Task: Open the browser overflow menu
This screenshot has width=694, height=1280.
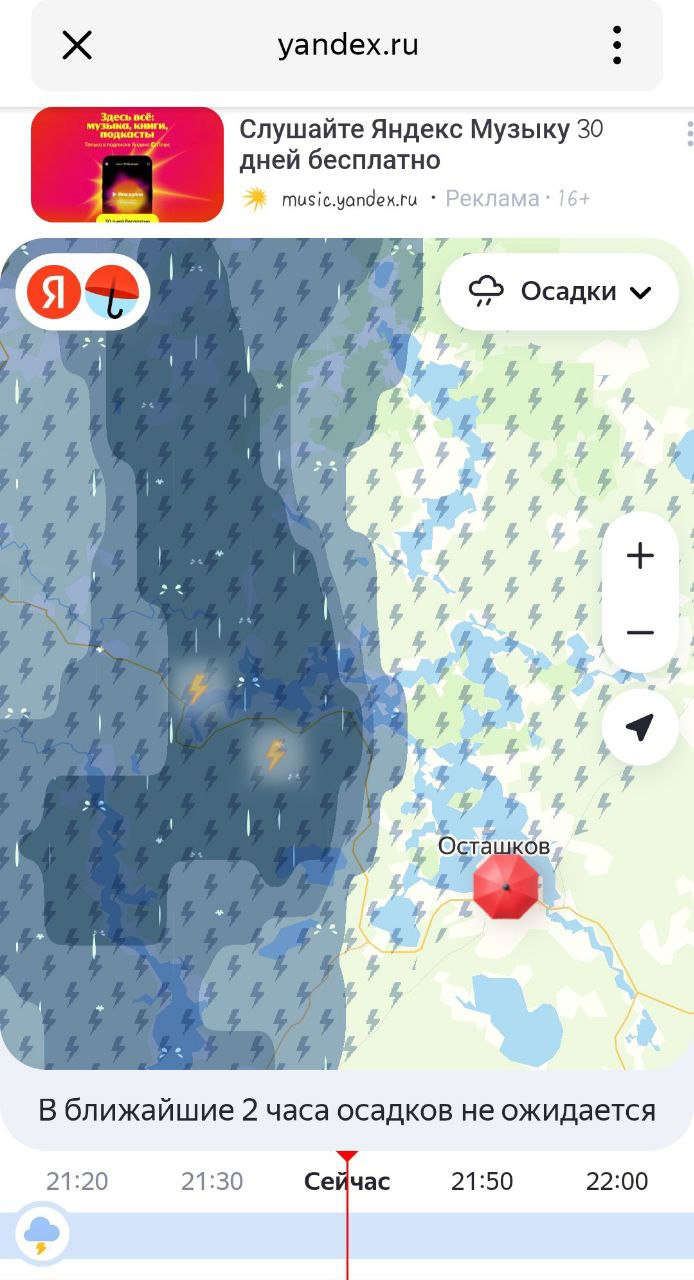Action: coord(617,46)
